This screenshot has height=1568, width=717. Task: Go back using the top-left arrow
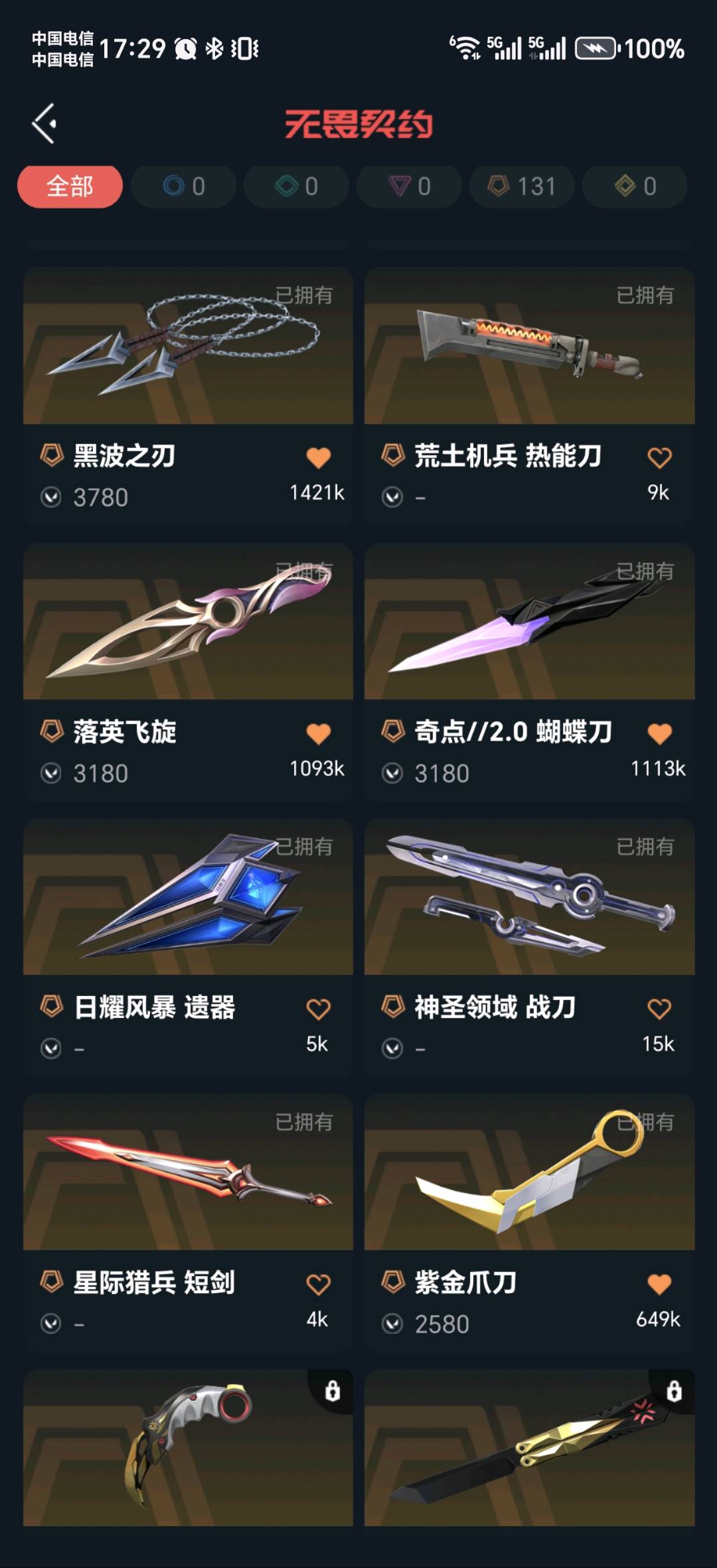click(45, 123)
